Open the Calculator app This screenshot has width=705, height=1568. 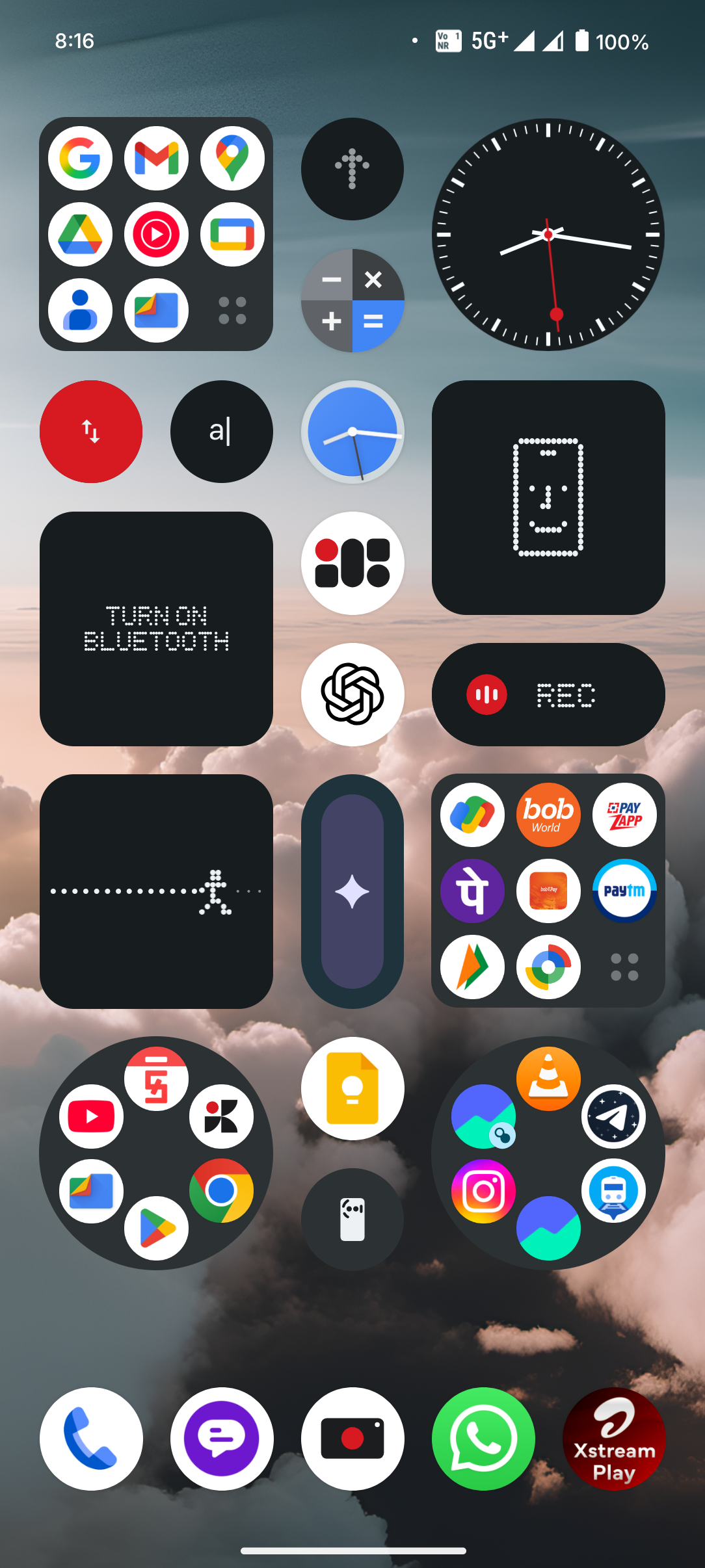(x=352, y=300)
